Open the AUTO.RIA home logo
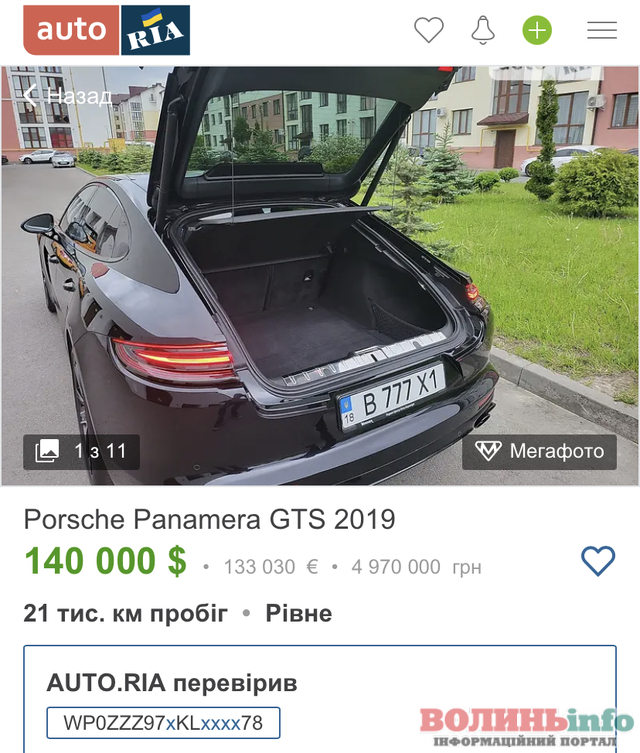The width and height of the screenshot is (640, 753). pos(107,30)
